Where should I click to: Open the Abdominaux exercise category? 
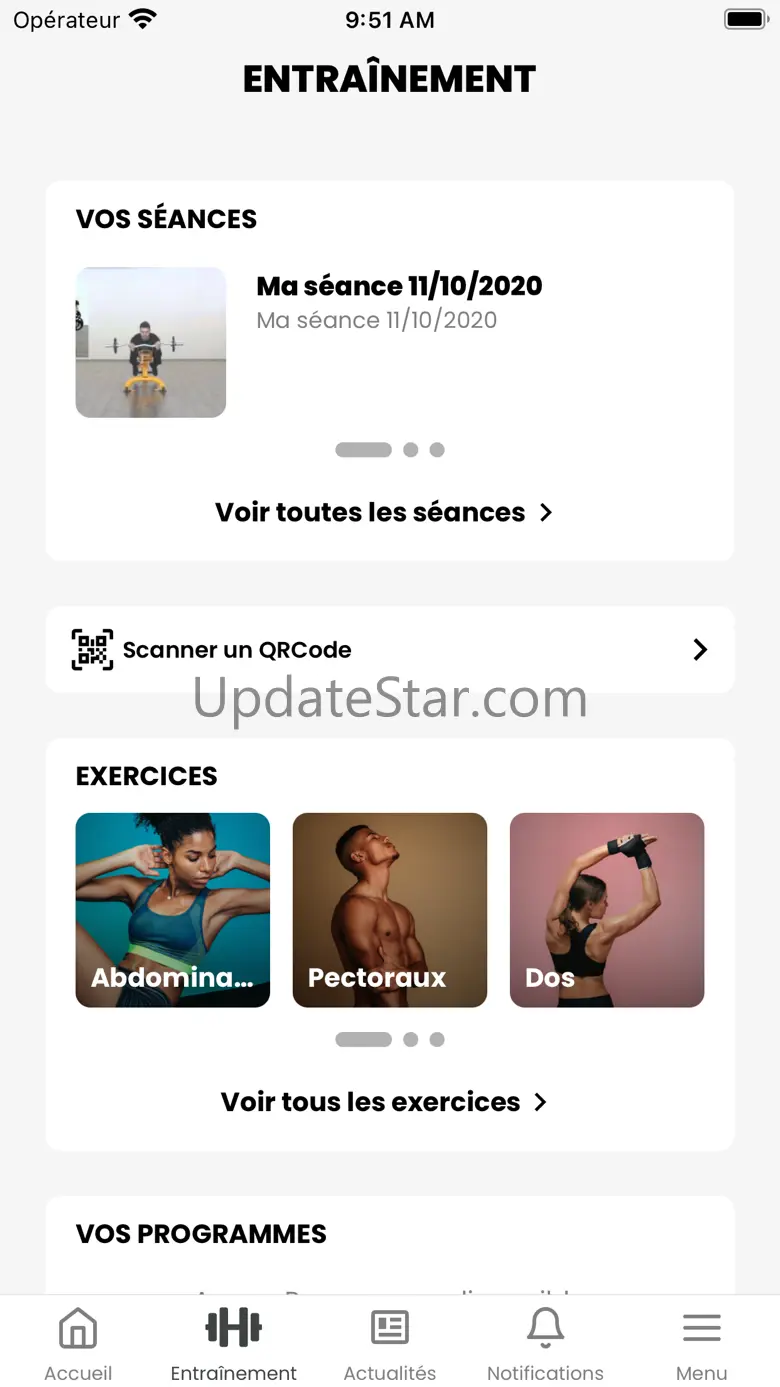[x=173, y=909]
